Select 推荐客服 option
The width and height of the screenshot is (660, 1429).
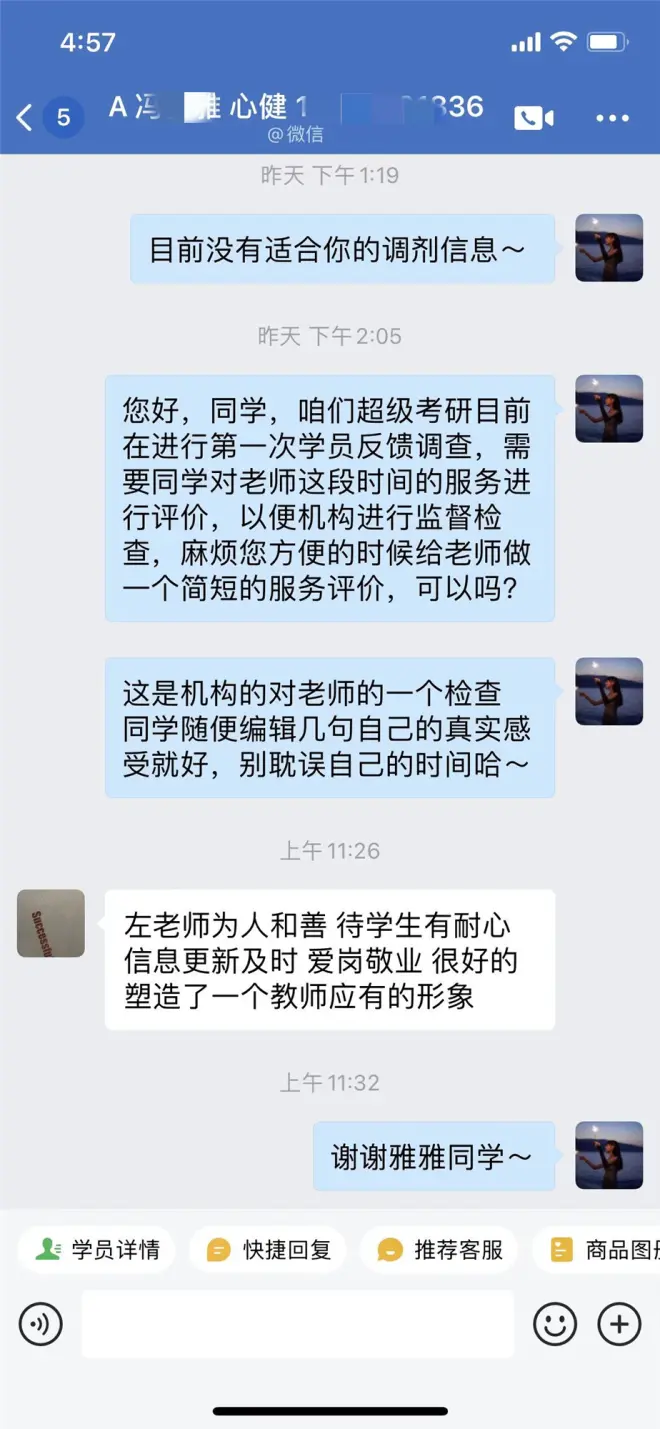tap(440, 1250)
